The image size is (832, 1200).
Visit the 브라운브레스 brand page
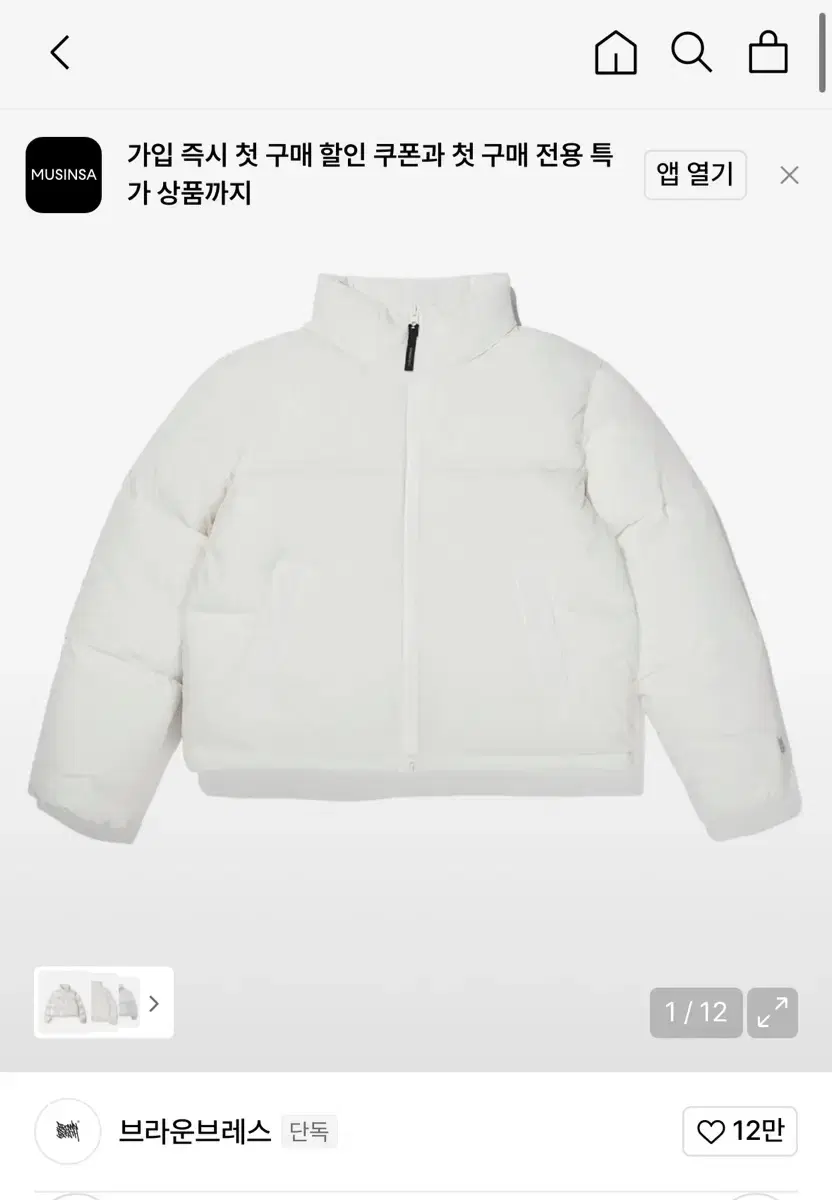tap(196, 1131)
